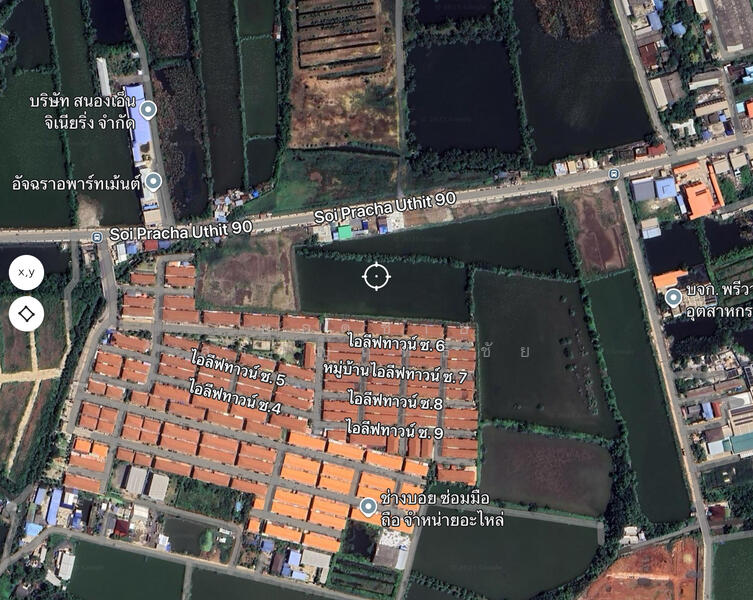Tap the diamond location button
The width and height of the screenshot is (753, 600).
tap(26, 314)
